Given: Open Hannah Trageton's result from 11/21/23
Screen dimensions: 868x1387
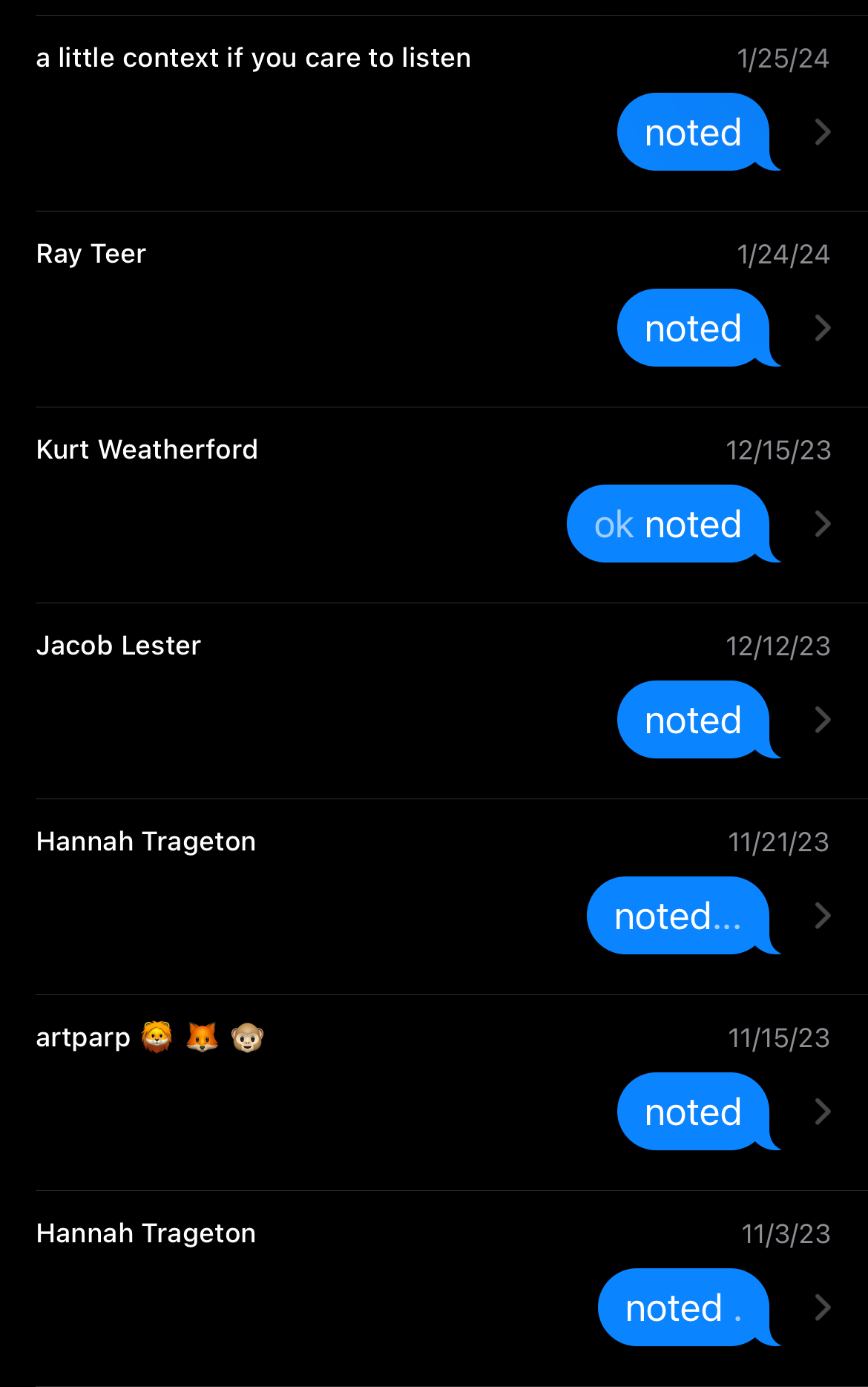Looking at the screenshot, I should [x=434, y=897].
